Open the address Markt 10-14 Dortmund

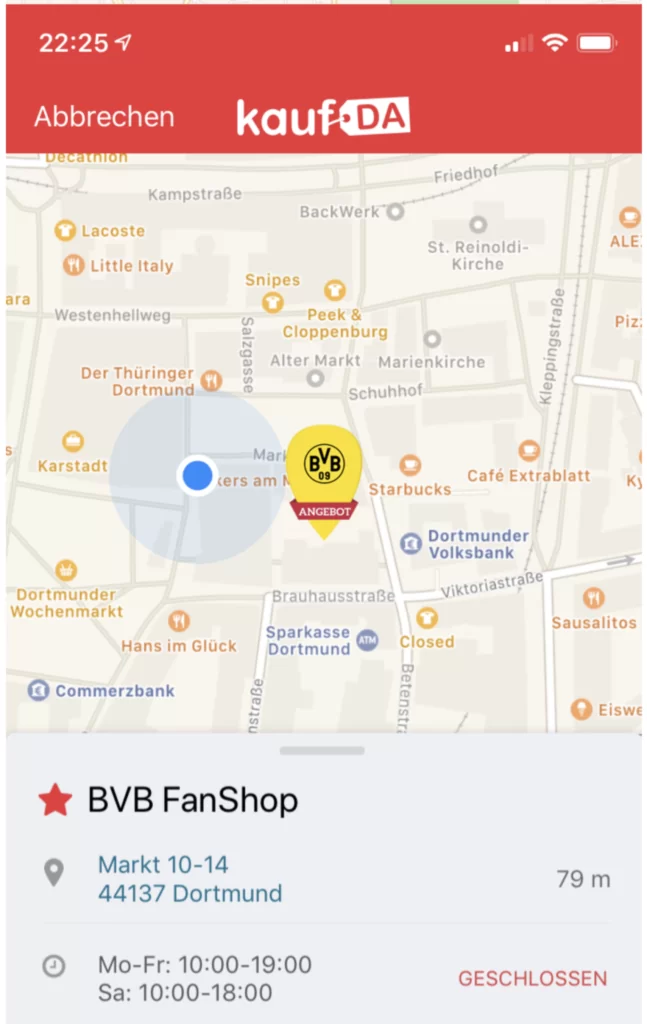tap(189, 878)
